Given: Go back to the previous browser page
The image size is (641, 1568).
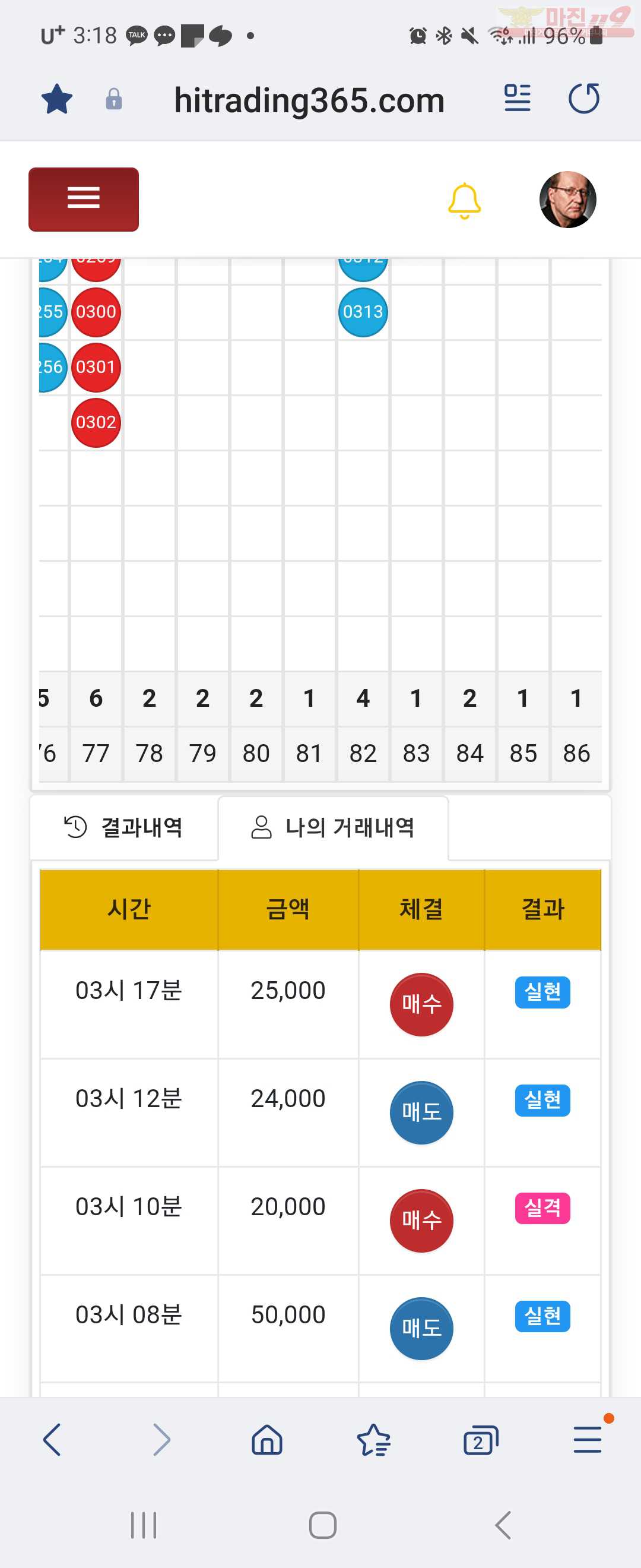Looking at the screenshot, I should [52, 1440].
